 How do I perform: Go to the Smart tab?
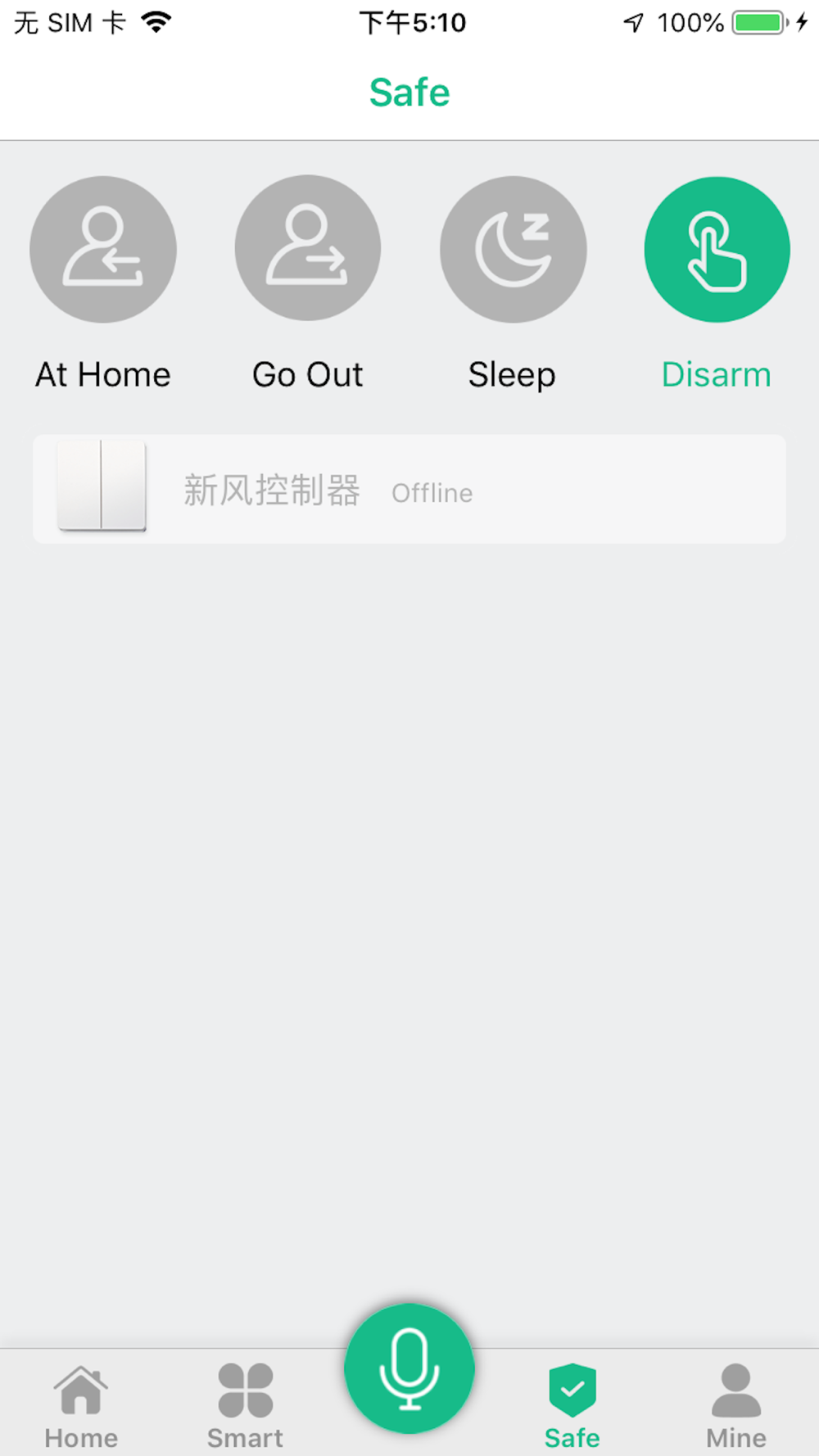[x=245, y=1406]
